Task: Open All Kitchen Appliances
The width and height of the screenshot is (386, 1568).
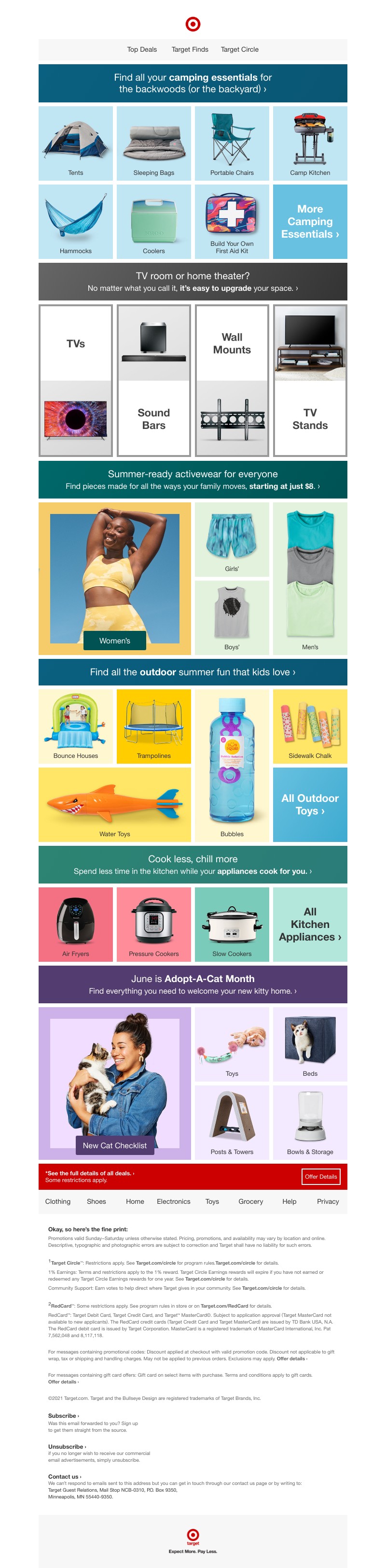Action: (x=310, y=924)
